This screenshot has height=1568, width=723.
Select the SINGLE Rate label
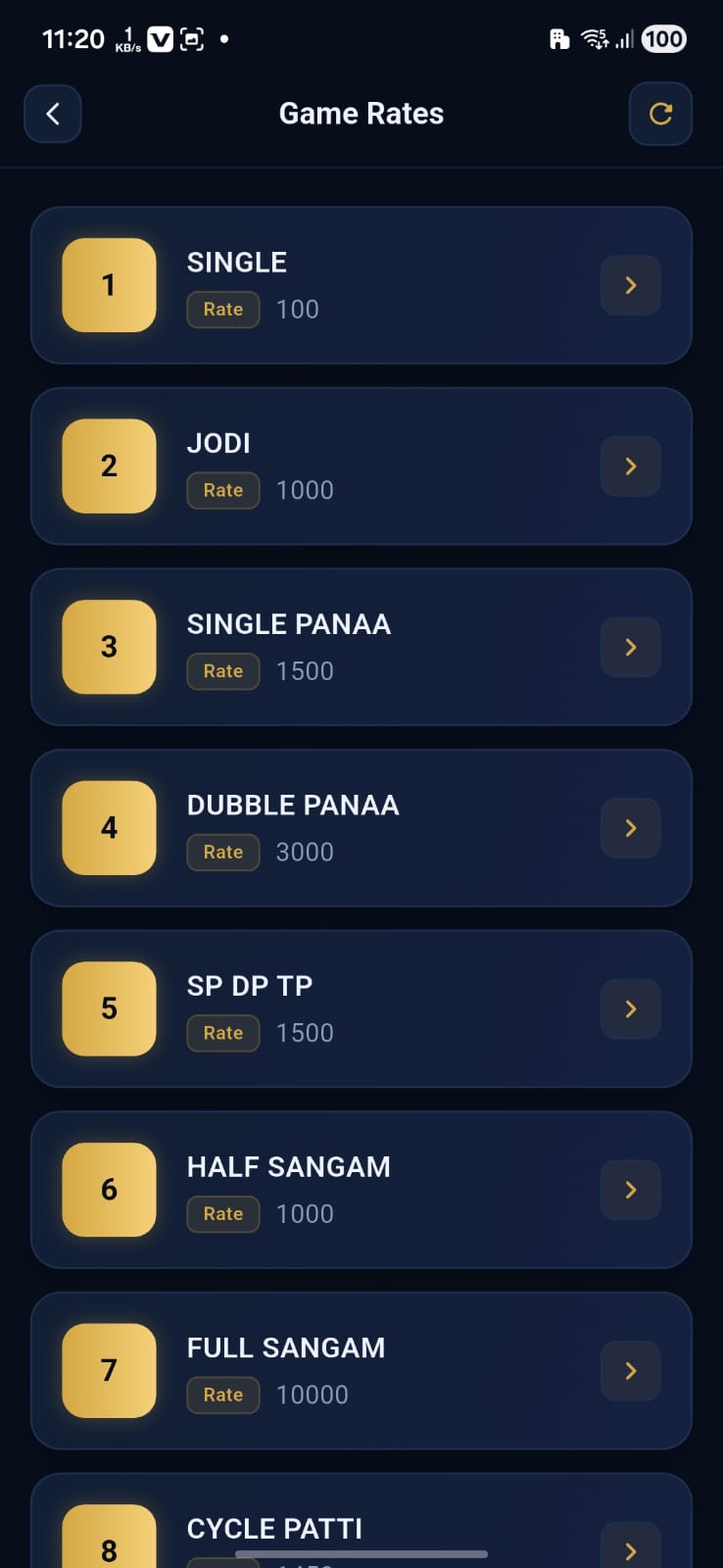coord(222,309)
